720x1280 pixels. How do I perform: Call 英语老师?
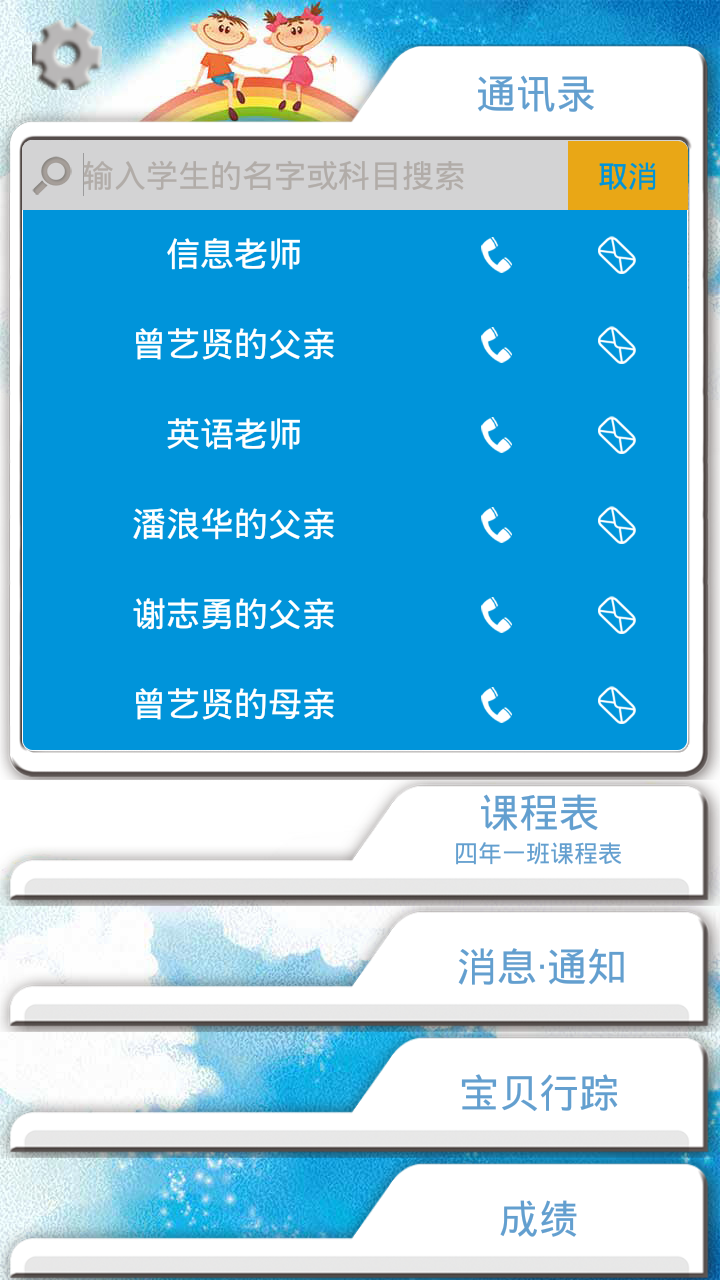tap(496, 436)
